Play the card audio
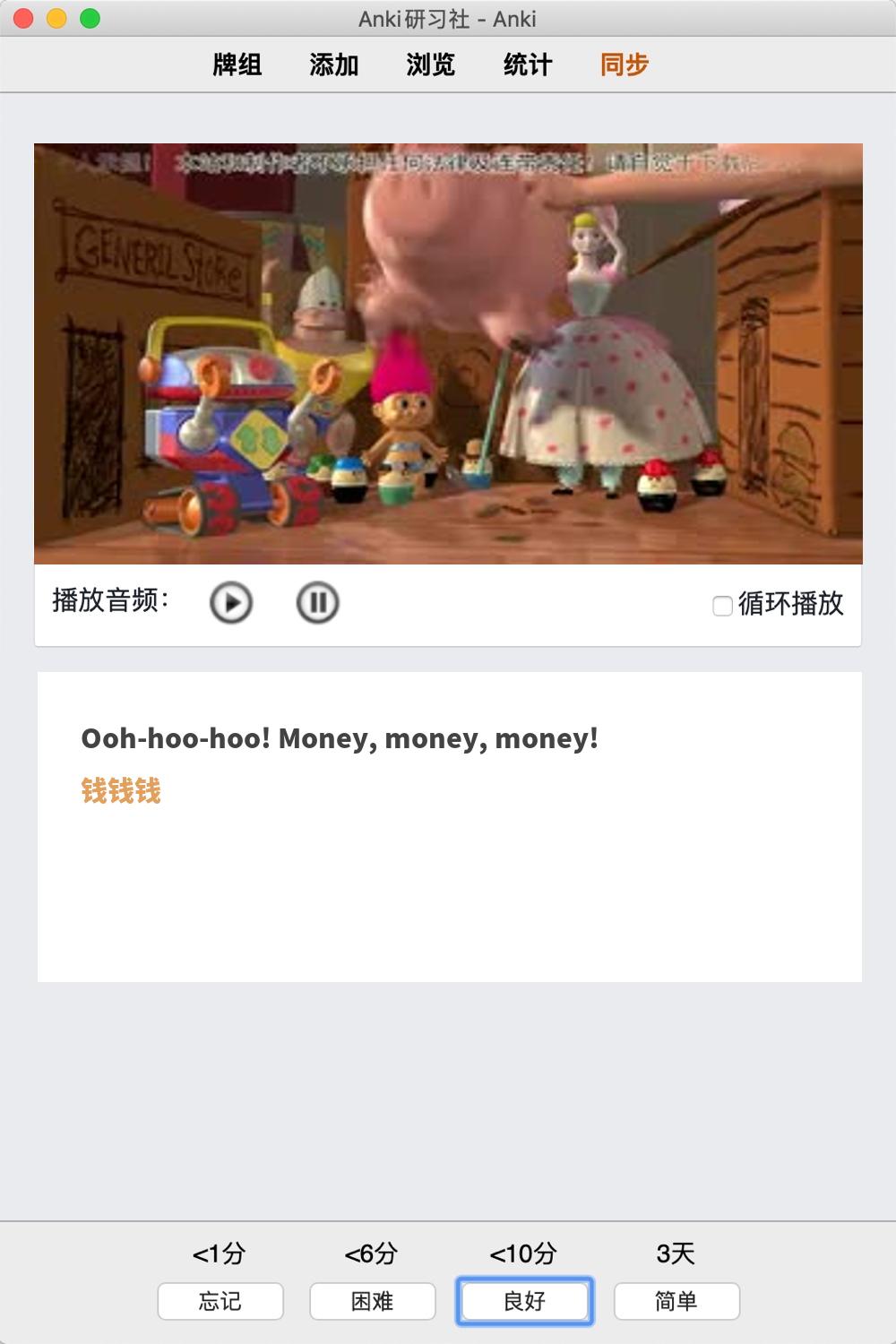The width and height of the screenshot is (896, 1344). point(231,602)
